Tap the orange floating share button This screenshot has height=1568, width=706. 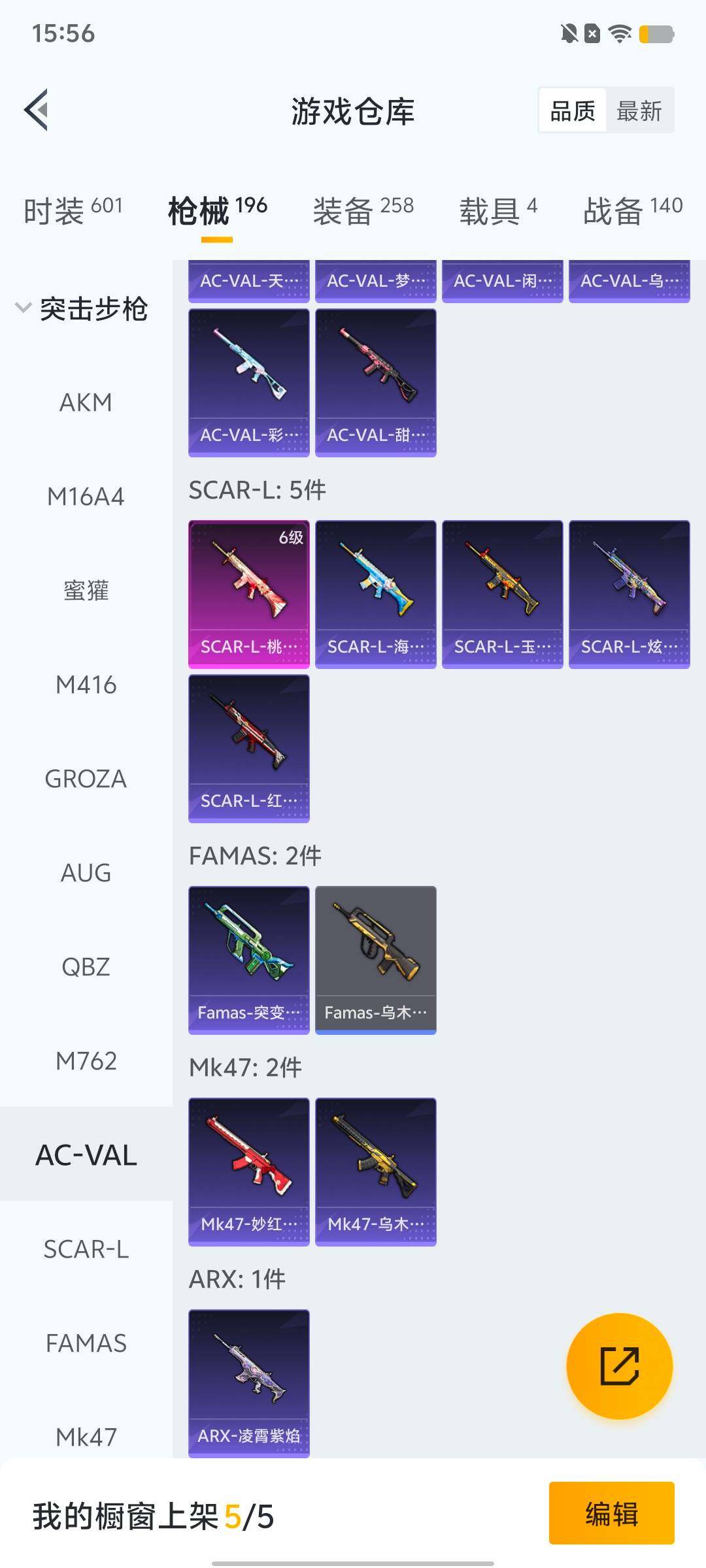coord(619,1365)
